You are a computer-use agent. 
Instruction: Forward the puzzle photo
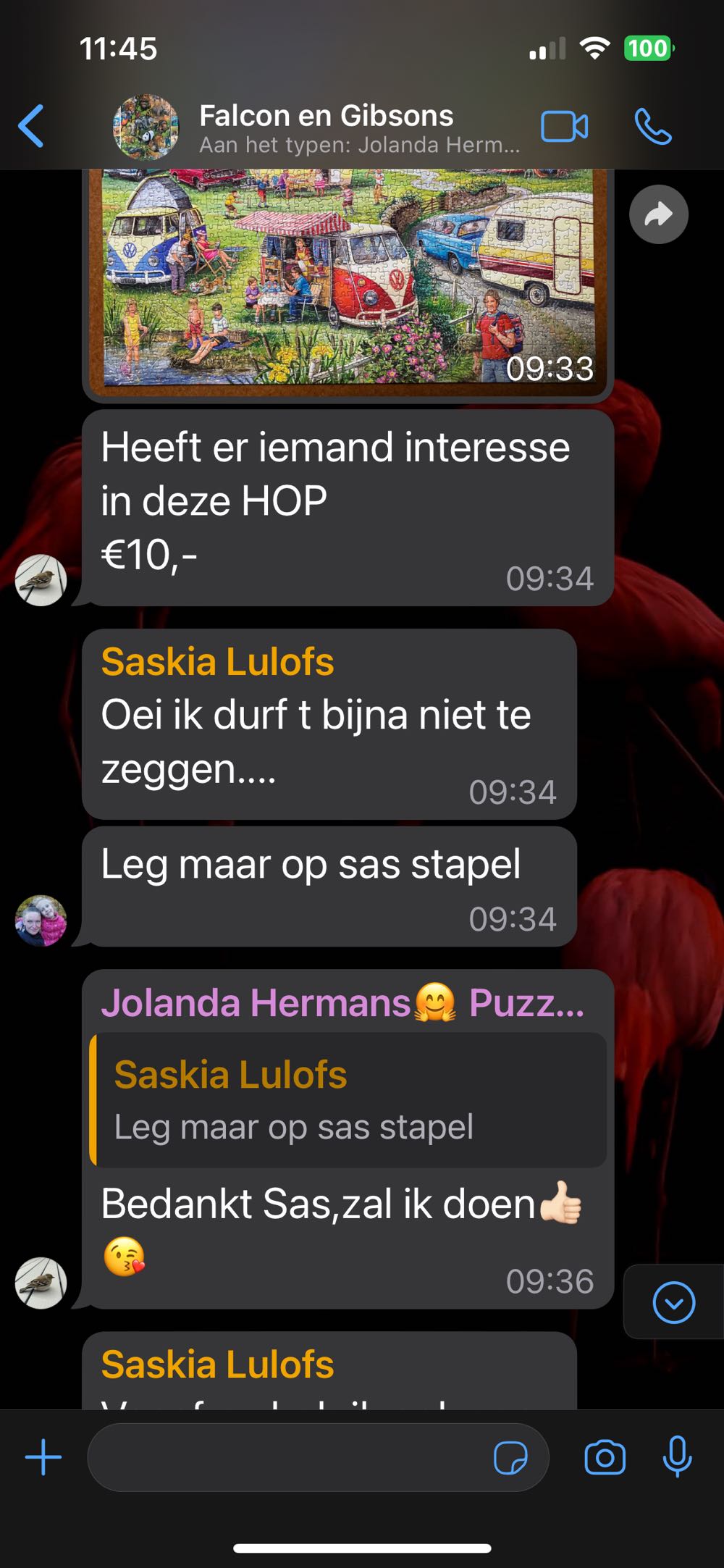click(x=658, y=214)
